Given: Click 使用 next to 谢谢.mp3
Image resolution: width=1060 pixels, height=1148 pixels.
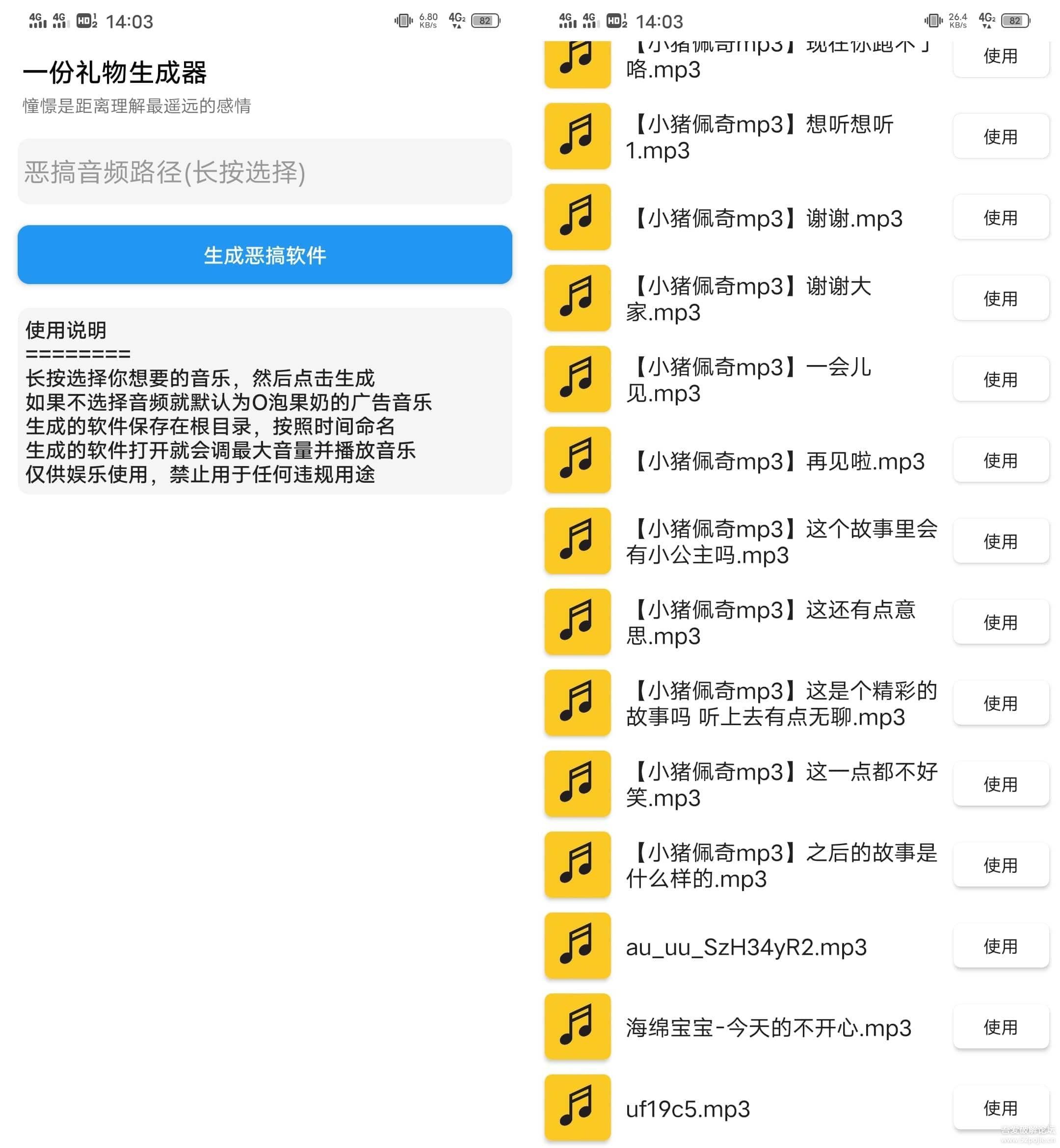Looking at the screenshot, I should [x=1001, y=218].
